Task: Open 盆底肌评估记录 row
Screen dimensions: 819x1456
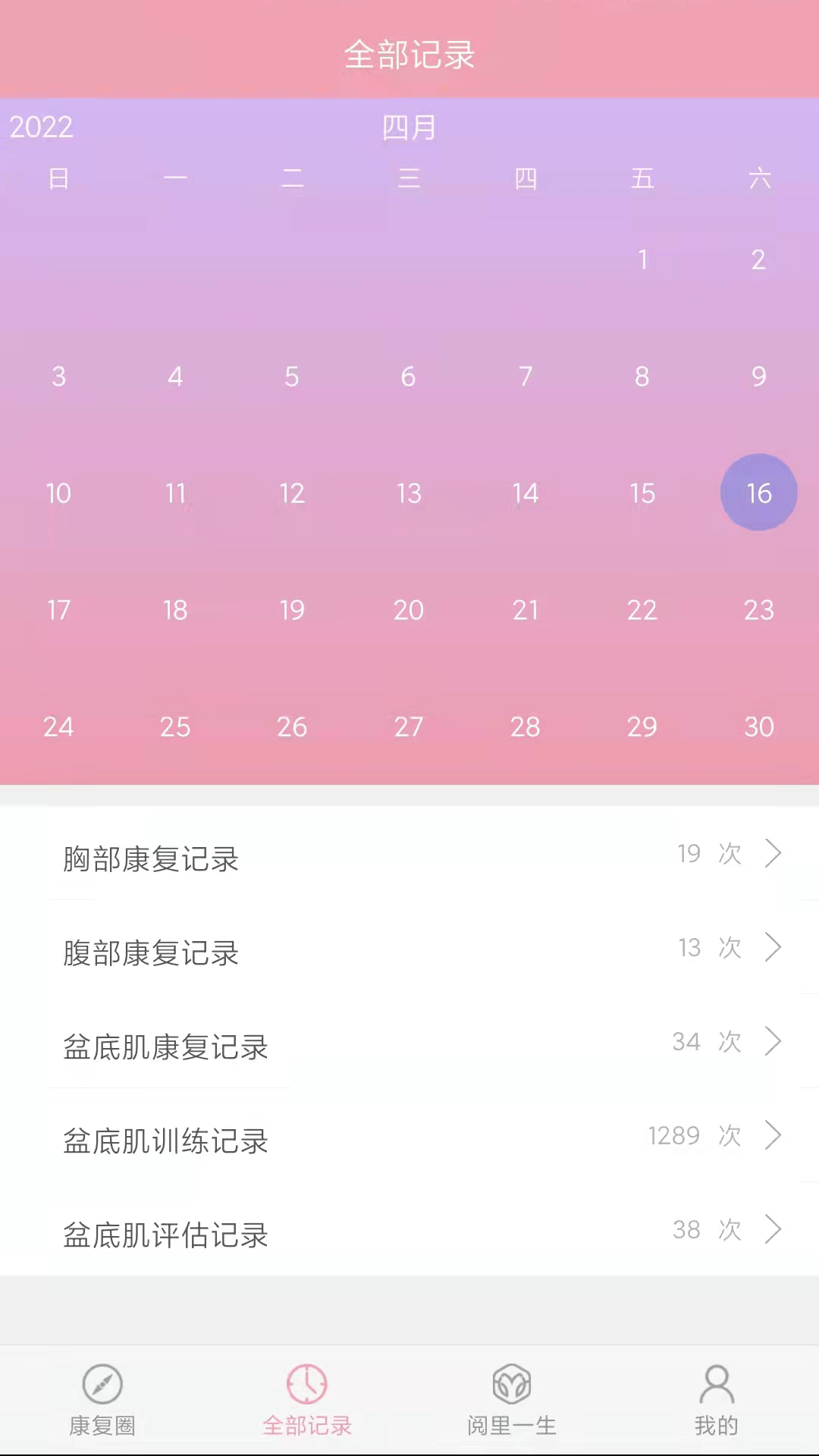Action: (x=409, y=1233)
